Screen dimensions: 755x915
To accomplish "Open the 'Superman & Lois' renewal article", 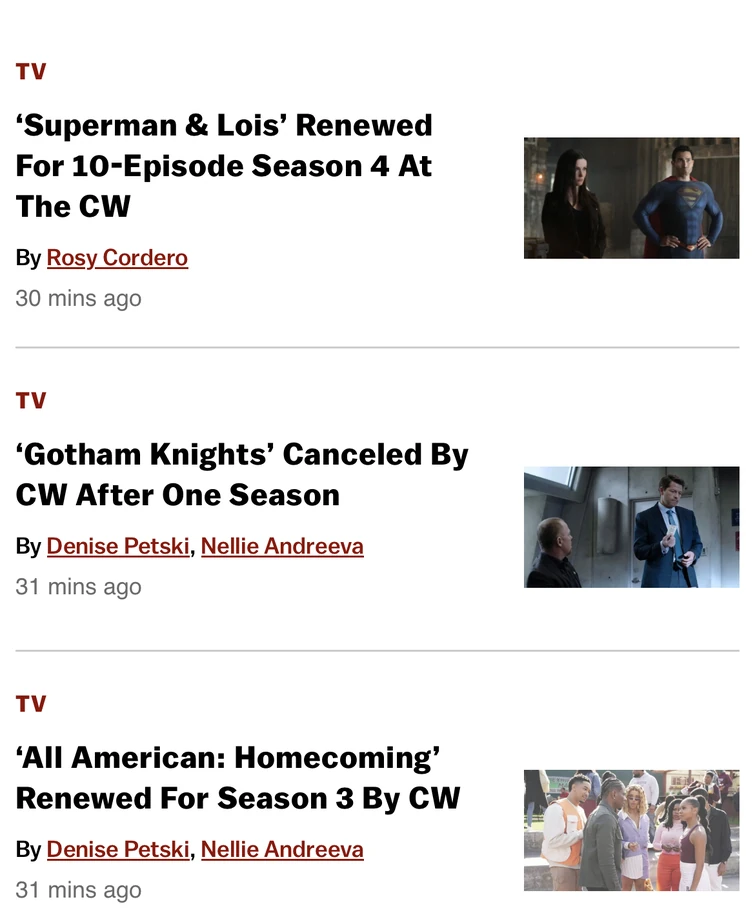I will click(222, 165).
